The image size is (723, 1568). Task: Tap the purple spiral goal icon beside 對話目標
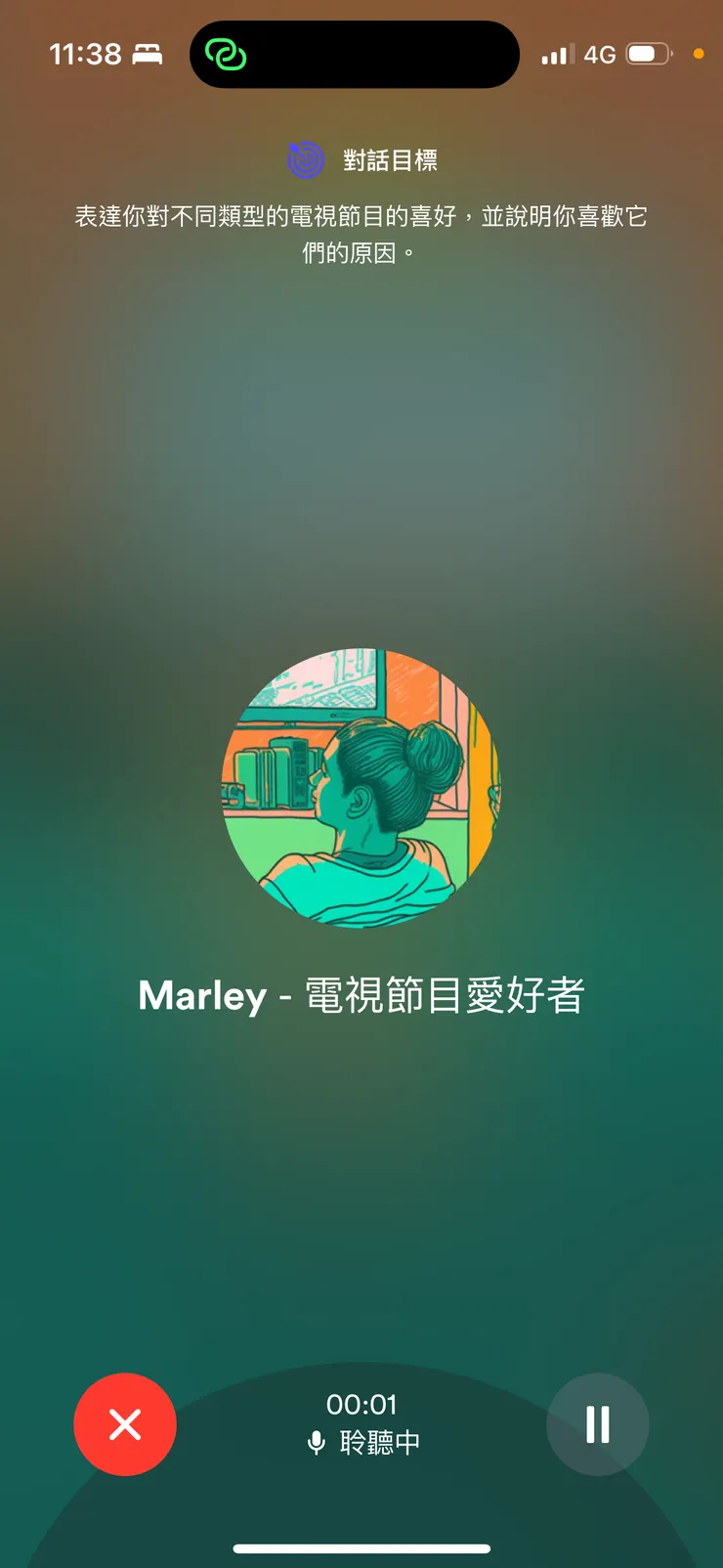306,158
